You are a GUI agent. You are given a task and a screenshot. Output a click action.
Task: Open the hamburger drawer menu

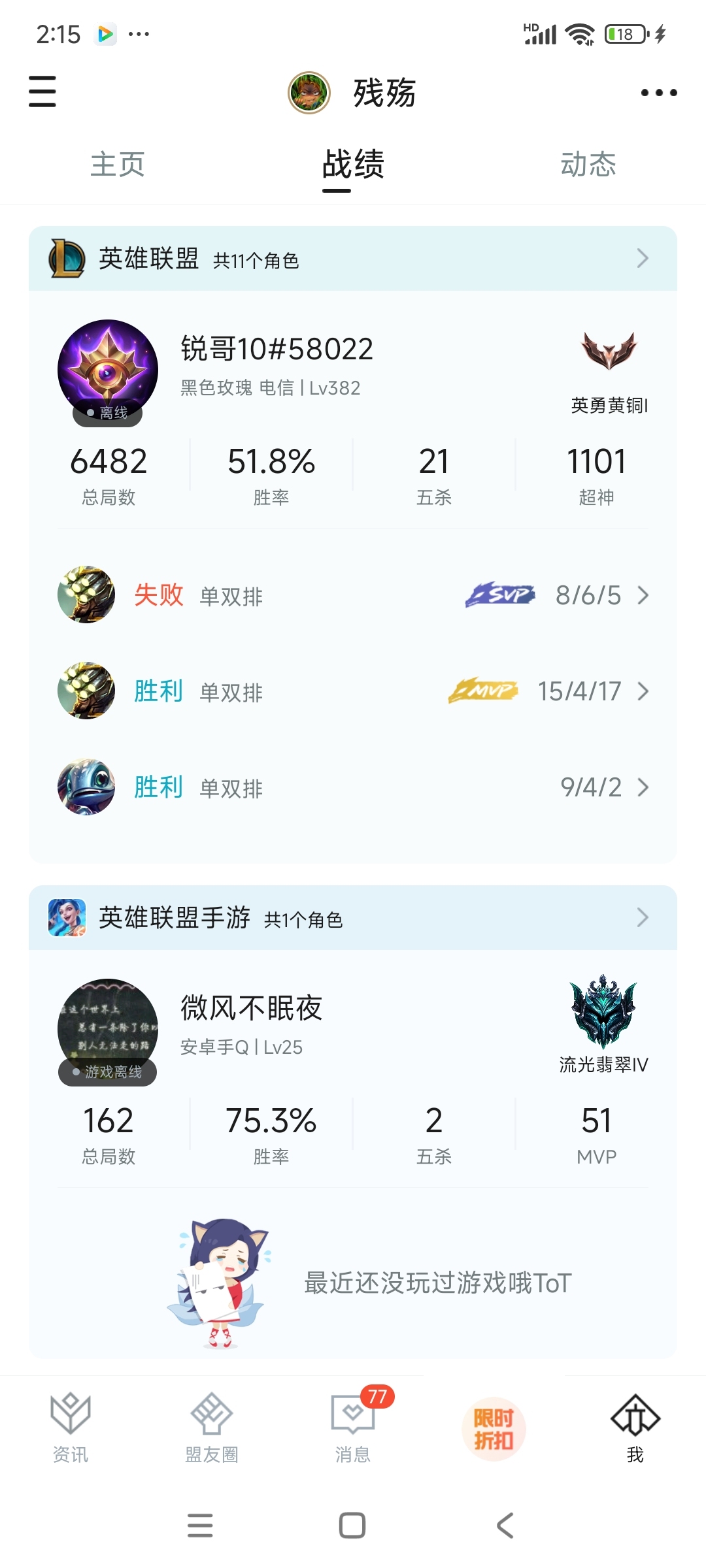click(x=42, y=91)
